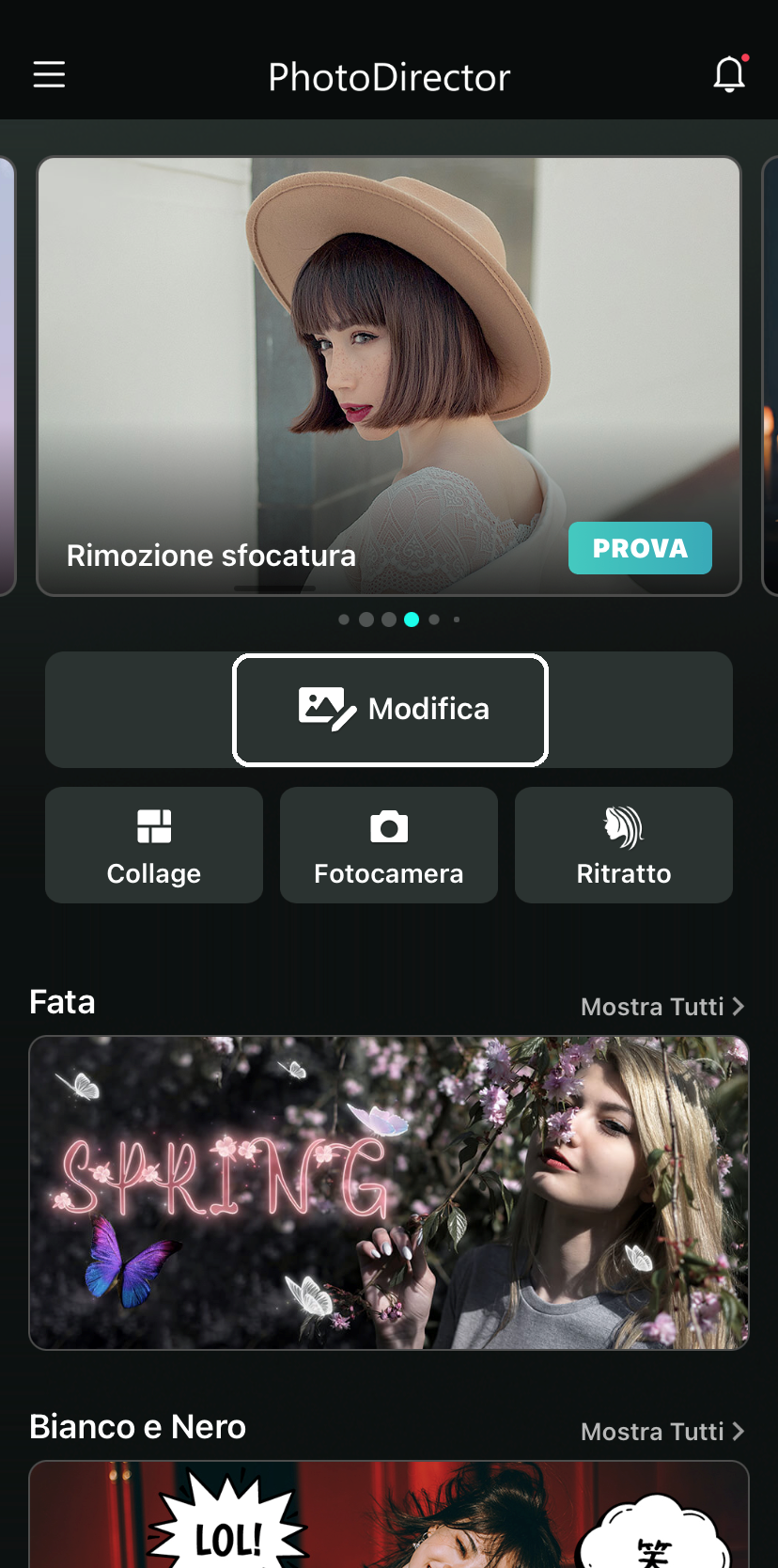The width and height of the screenshot is (778, 1568).
Task: Launch the Fotocamera option
Action: (389, 845)
